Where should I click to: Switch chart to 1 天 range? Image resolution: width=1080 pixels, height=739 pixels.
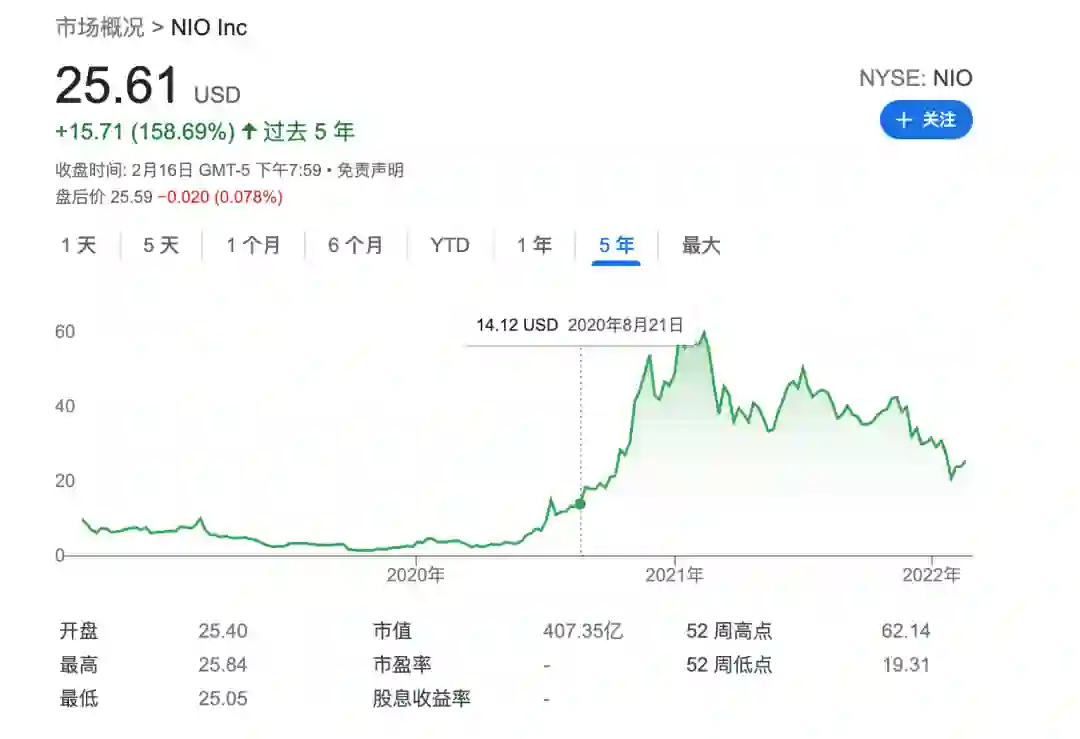point(79,245)
